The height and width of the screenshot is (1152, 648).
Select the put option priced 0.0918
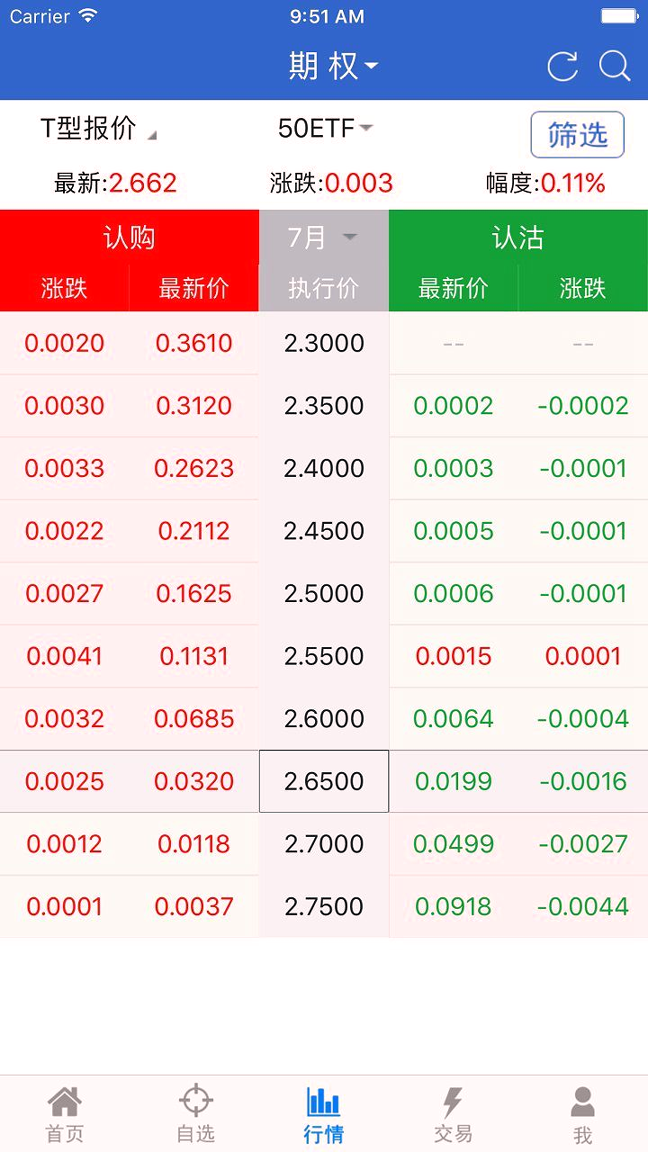pos(453,906)
